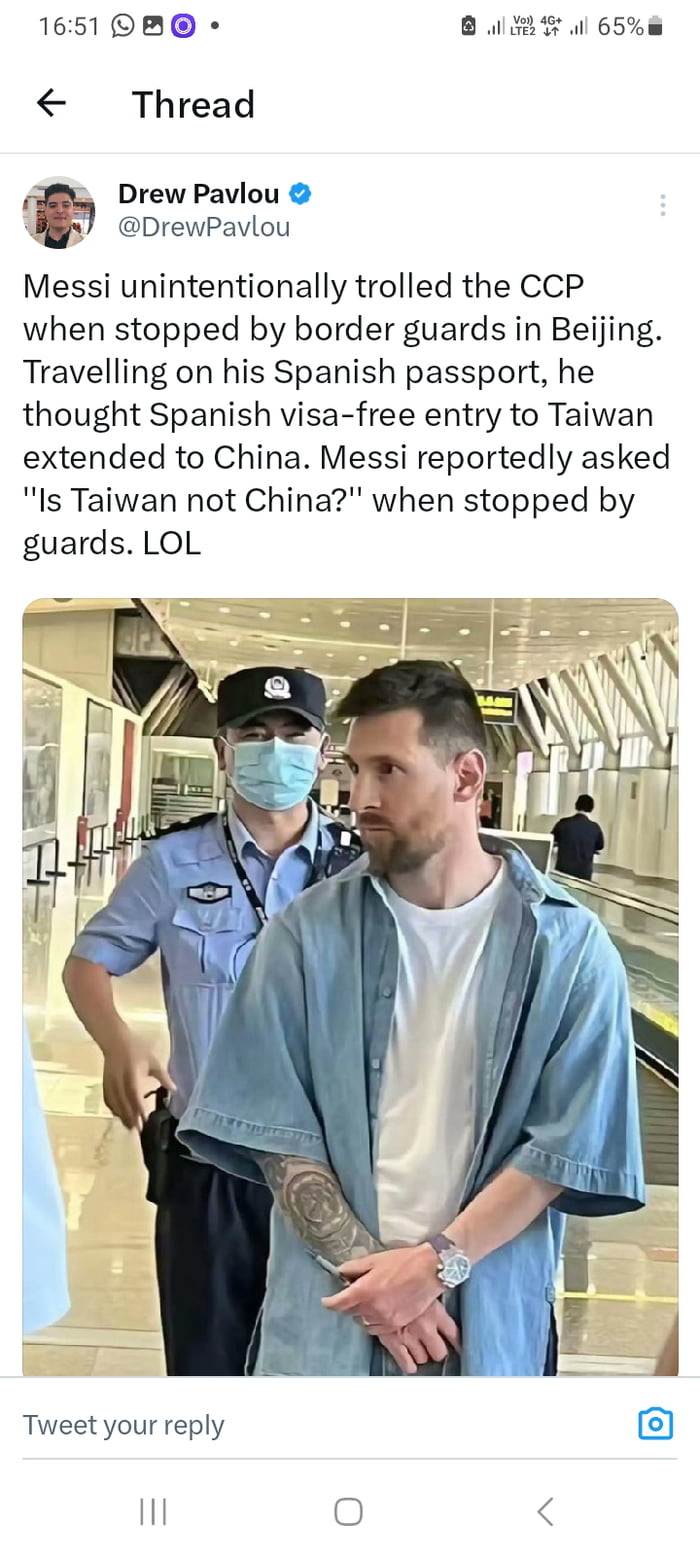Tap the system home button
The width and height of the screenshot is (700, 1556).
[348, 1511]
